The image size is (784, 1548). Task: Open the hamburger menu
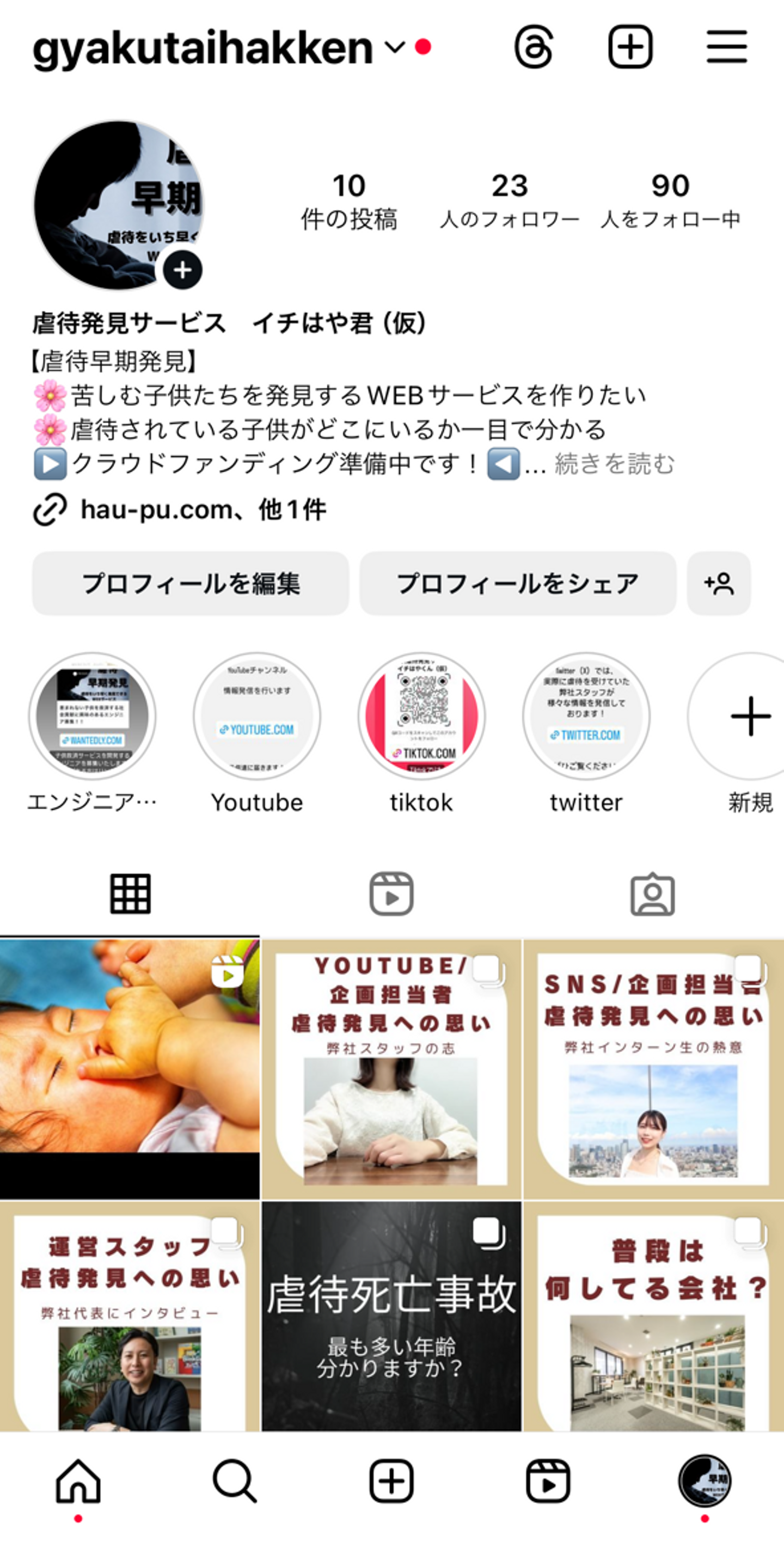[726, 47]
